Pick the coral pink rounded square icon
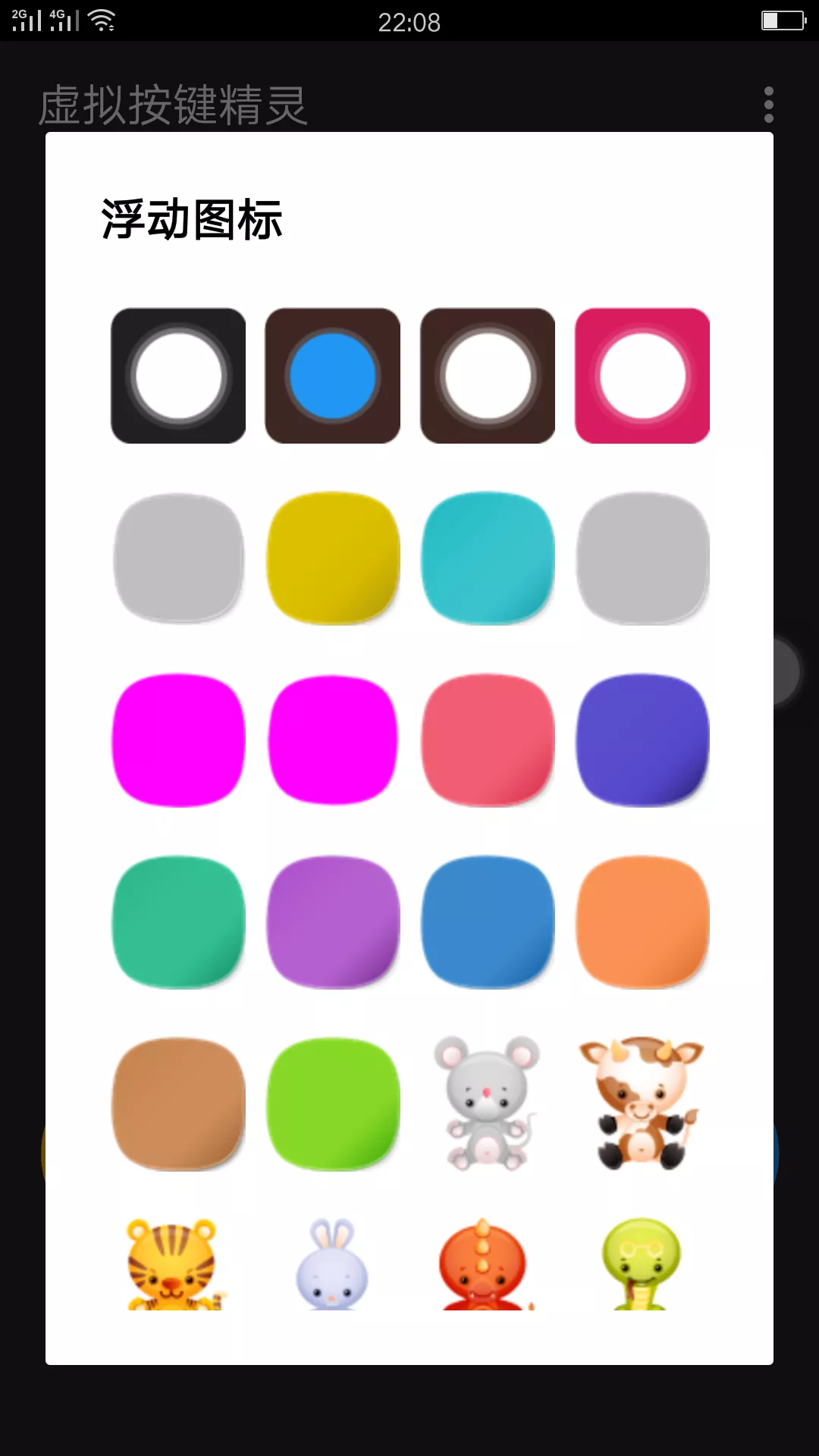This screenshot has height=1456, width=819. [x=488, y=740]
